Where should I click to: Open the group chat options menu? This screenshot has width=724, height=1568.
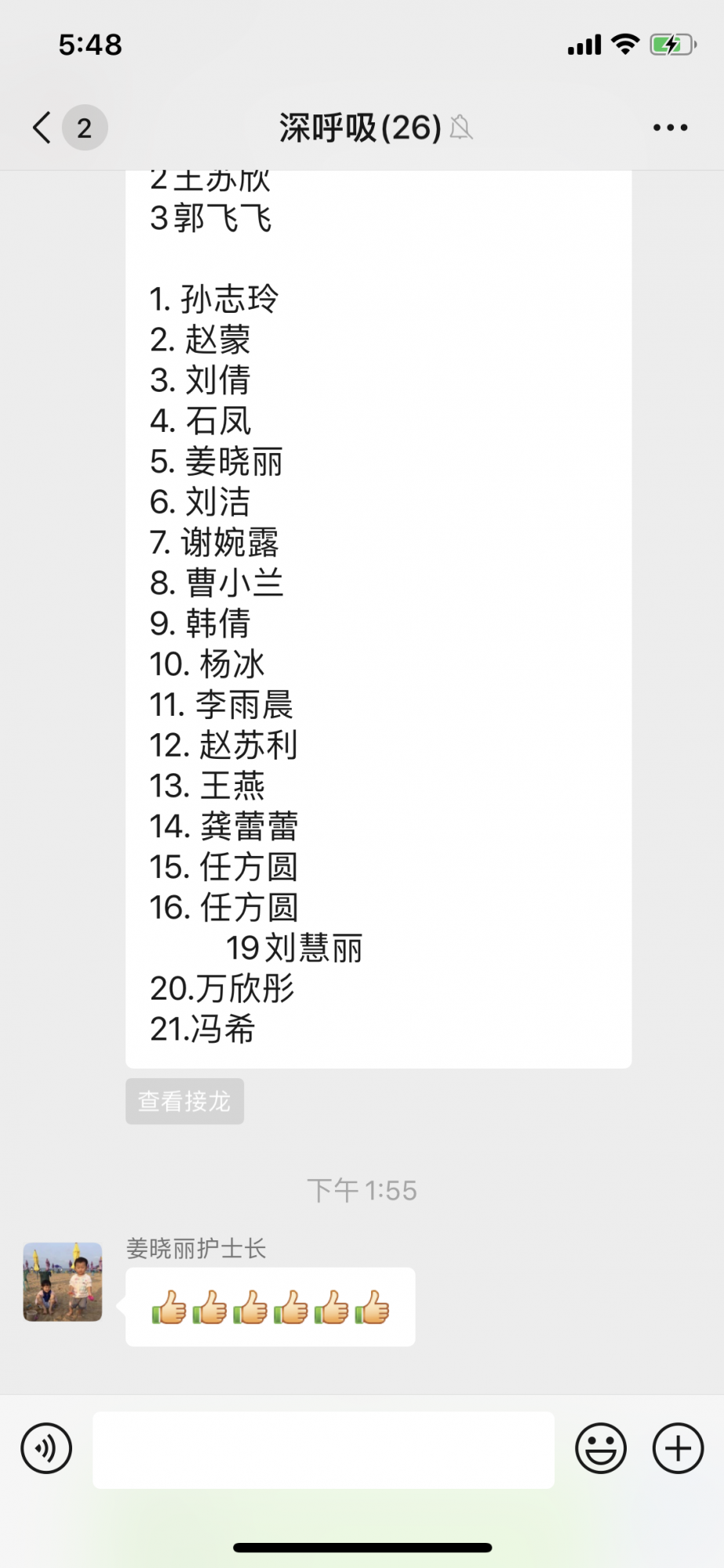[670, 127]
